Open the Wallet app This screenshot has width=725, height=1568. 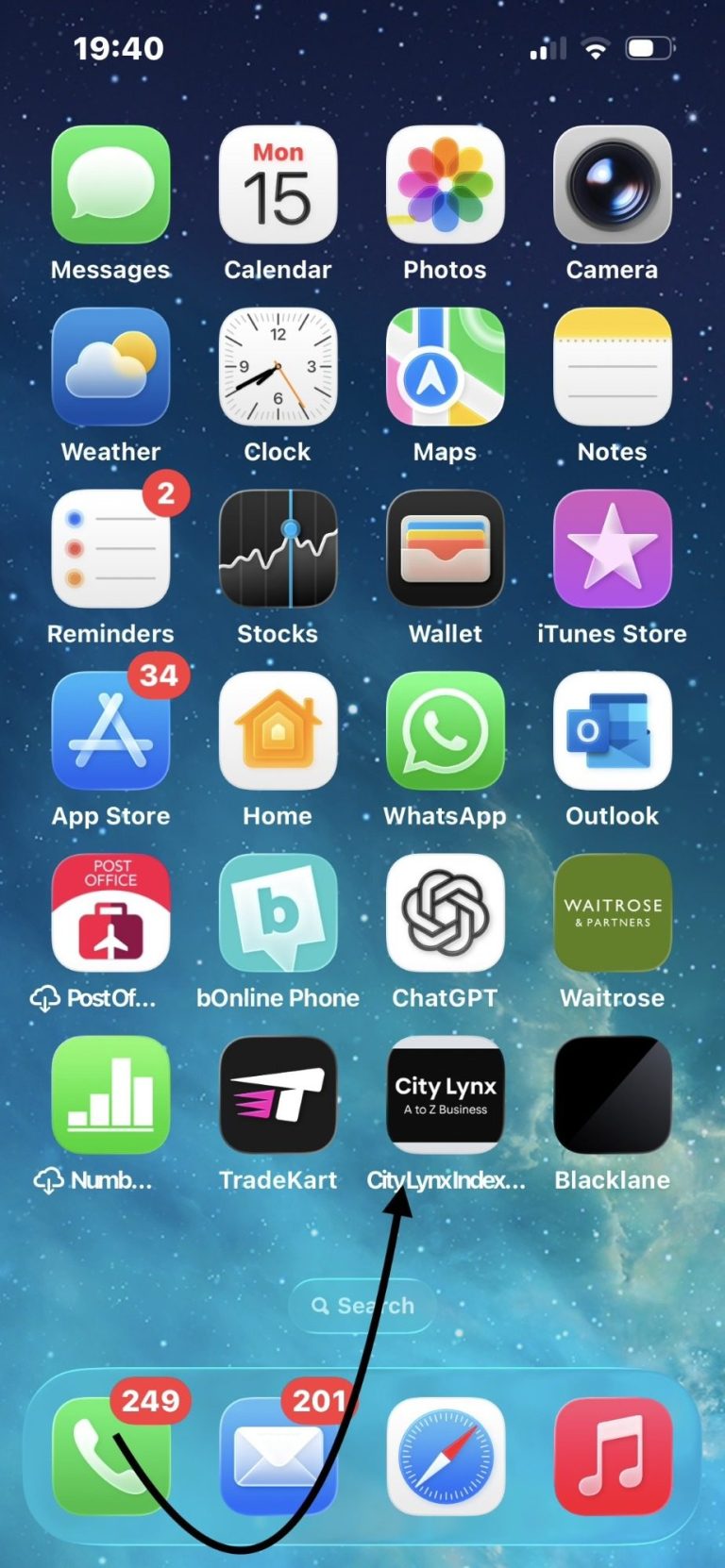[x=445, y=549]
